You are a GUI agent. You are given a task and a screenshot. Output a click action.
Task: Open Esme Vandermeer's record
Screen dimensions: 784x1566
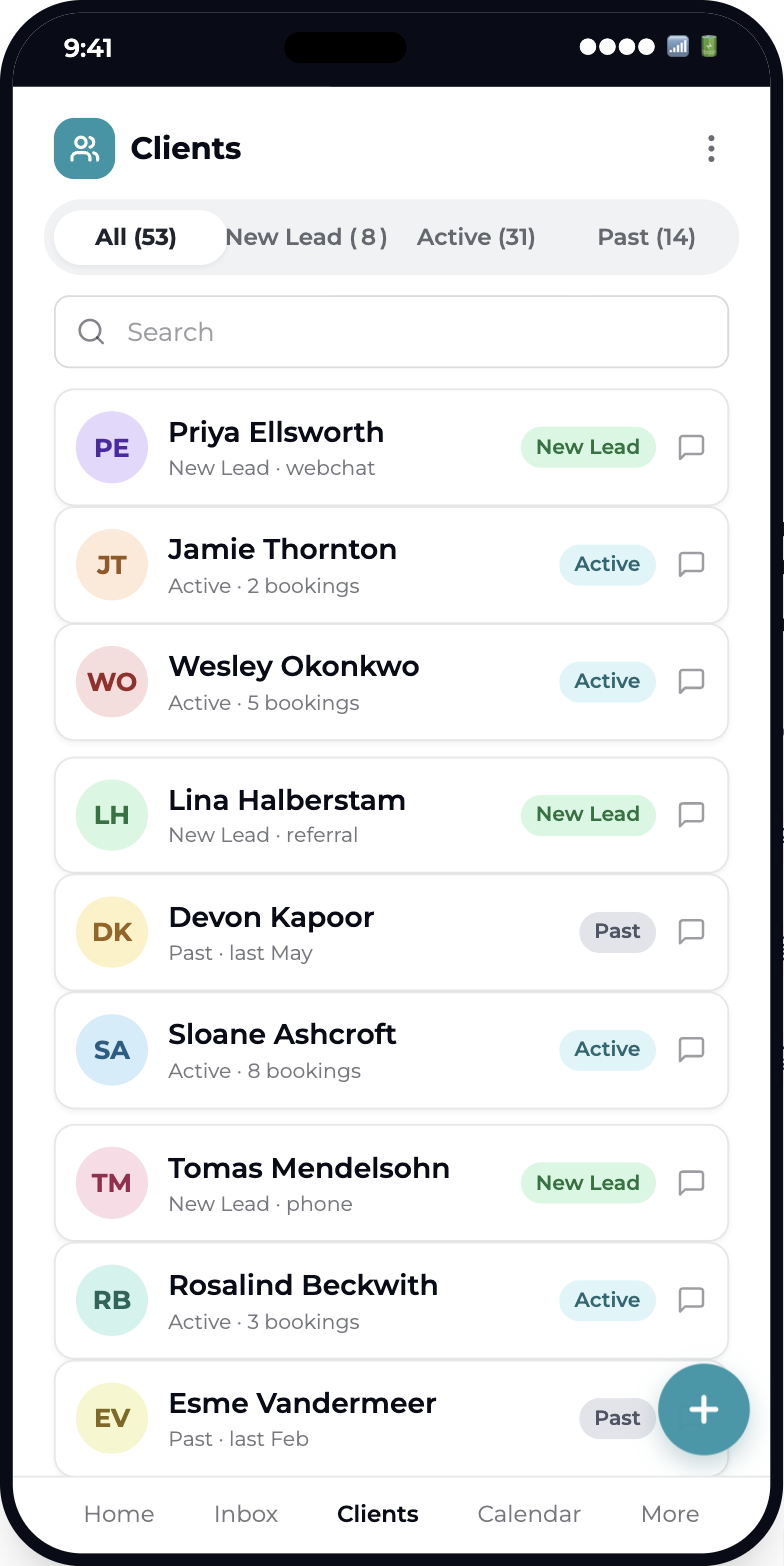(391, 1418)
